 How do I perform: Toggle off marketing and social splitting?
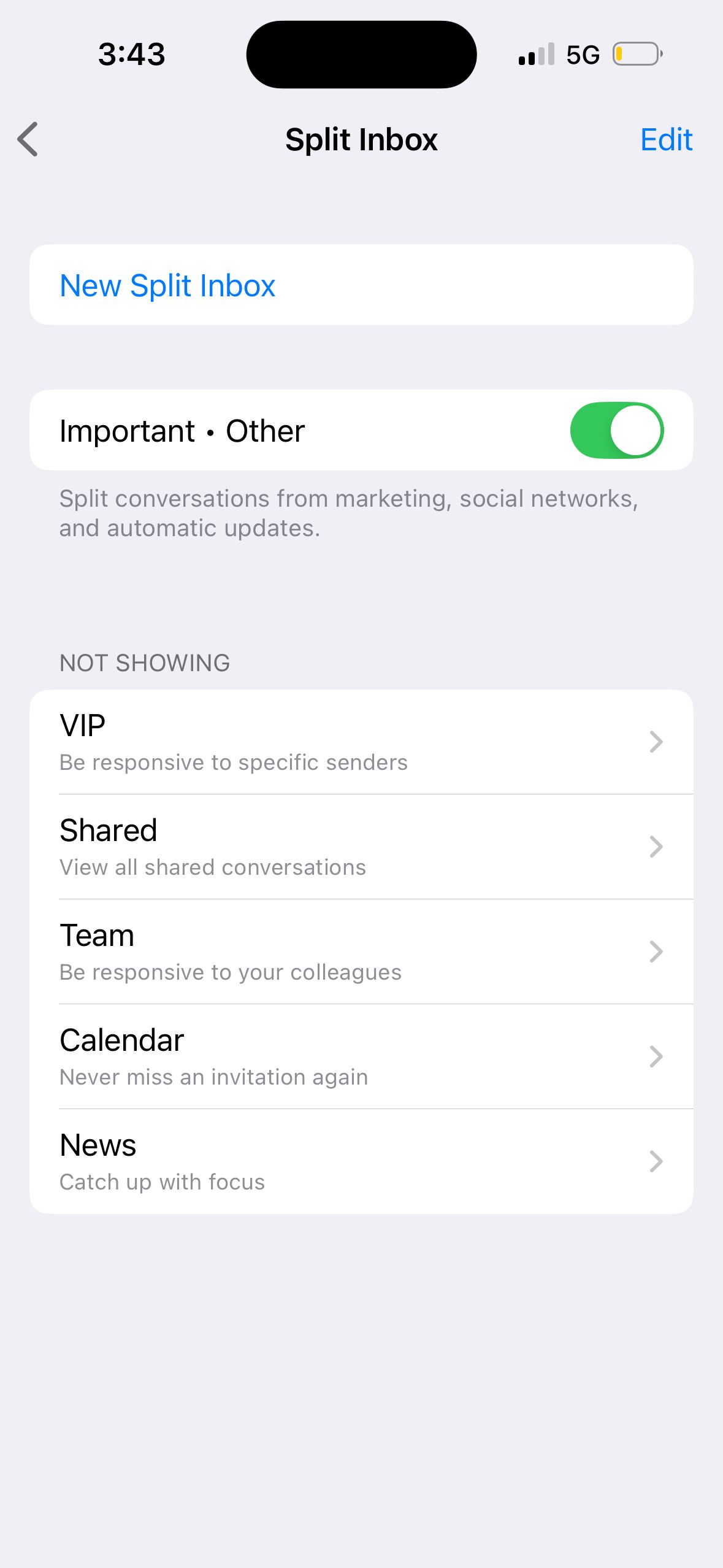click(616, 430)
